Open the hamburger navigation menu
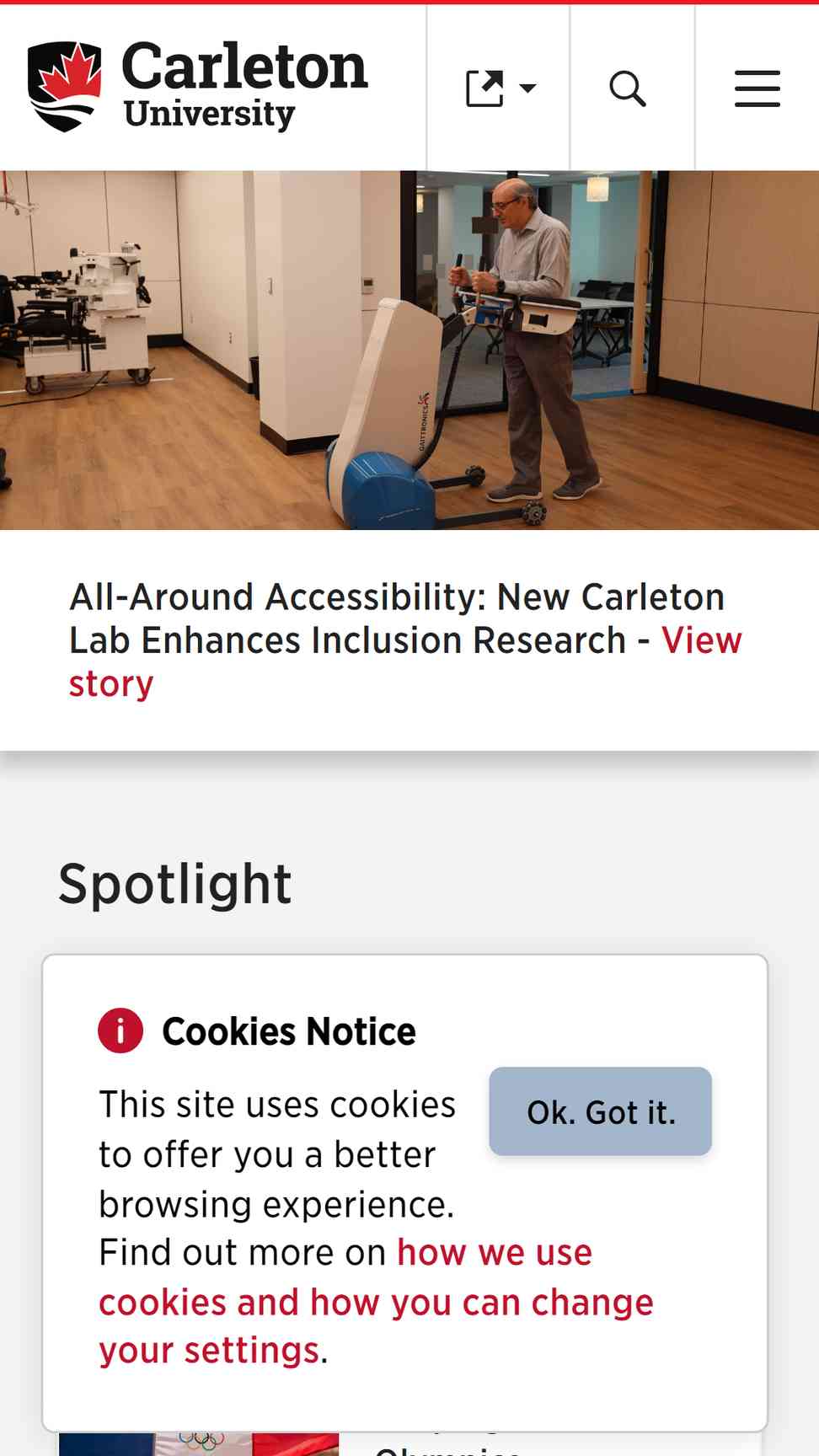 point(757,88)
